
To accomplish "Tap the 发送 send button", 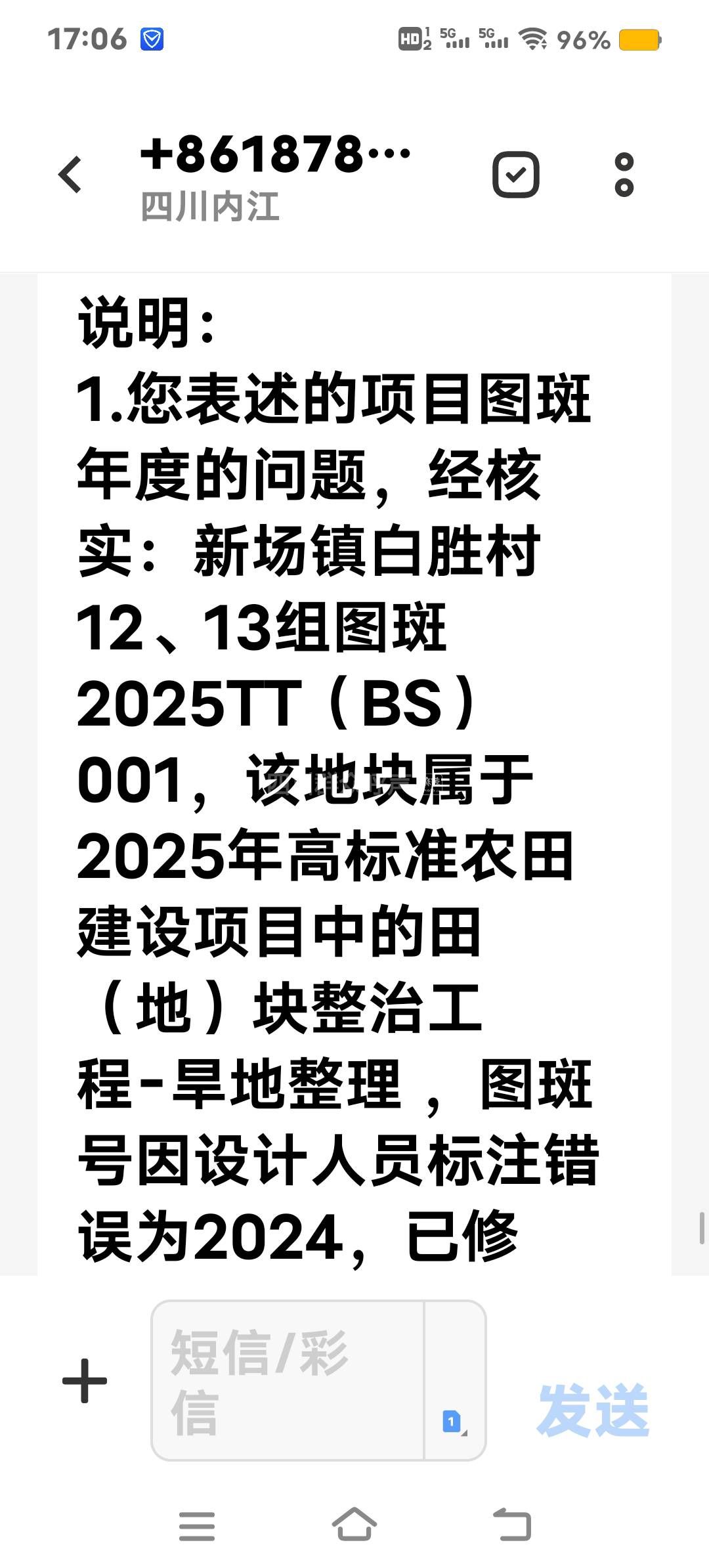I will click(593, 1410).
